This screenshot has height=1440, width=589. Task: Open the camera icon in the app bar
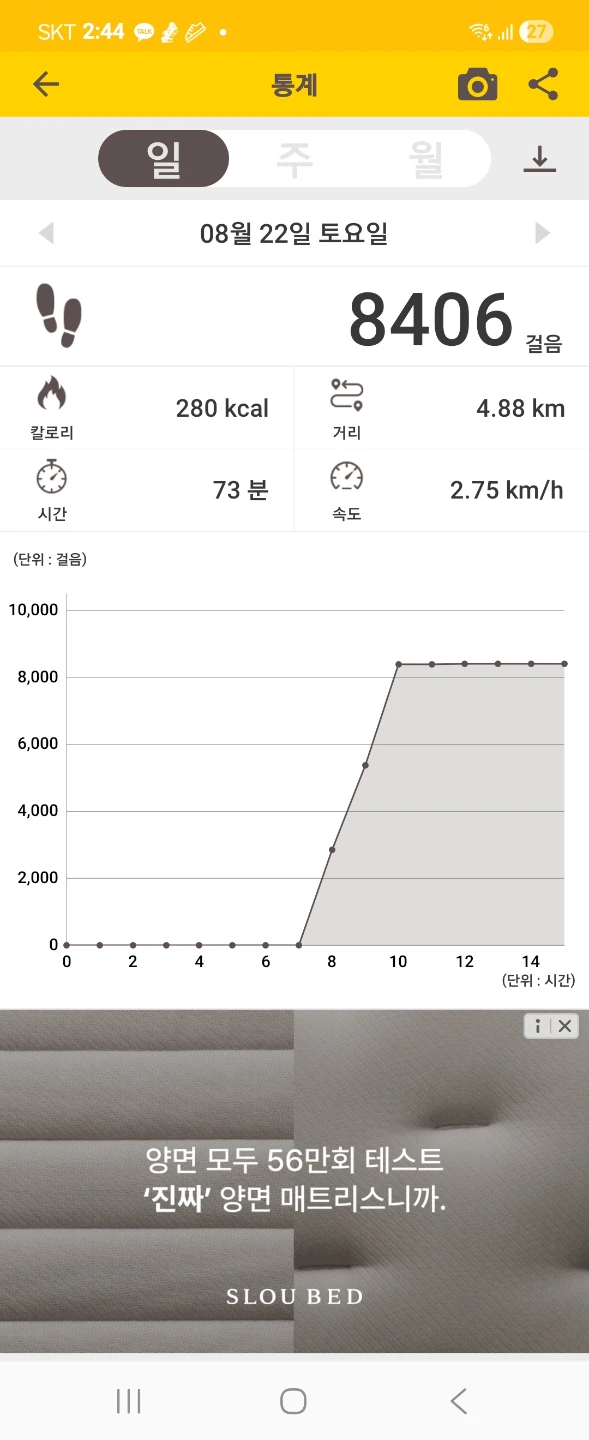coord(477,85)
